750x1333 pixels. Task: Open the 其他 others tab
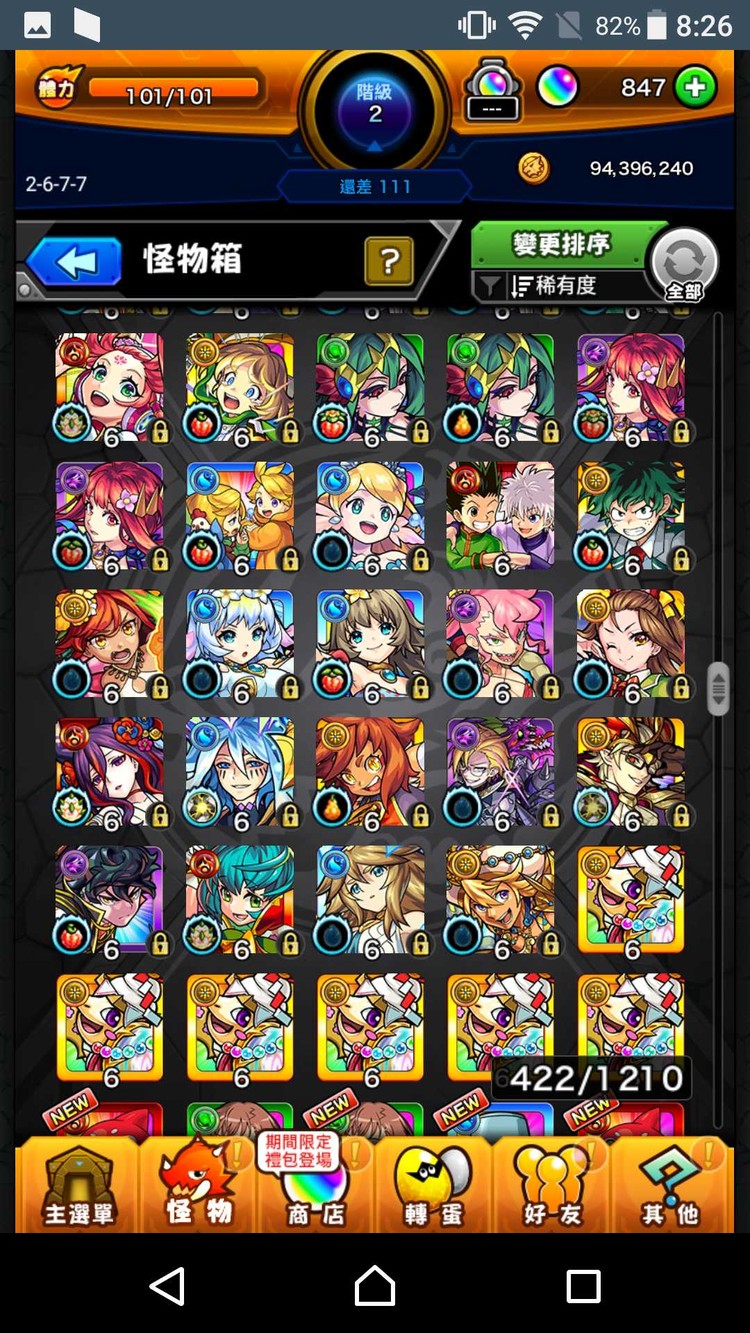(669, 1185)
